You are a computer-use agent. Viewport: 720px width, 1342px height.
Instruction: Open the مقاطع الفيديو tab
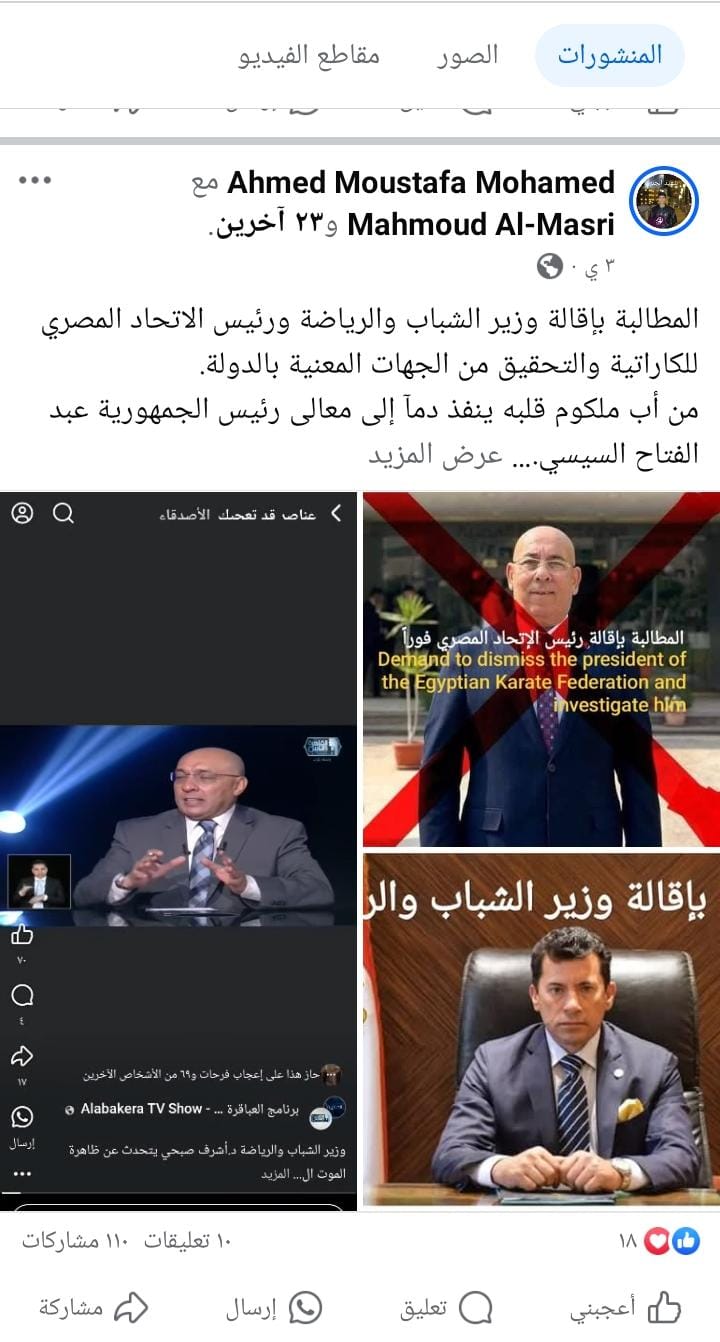[x=309, y=55]
